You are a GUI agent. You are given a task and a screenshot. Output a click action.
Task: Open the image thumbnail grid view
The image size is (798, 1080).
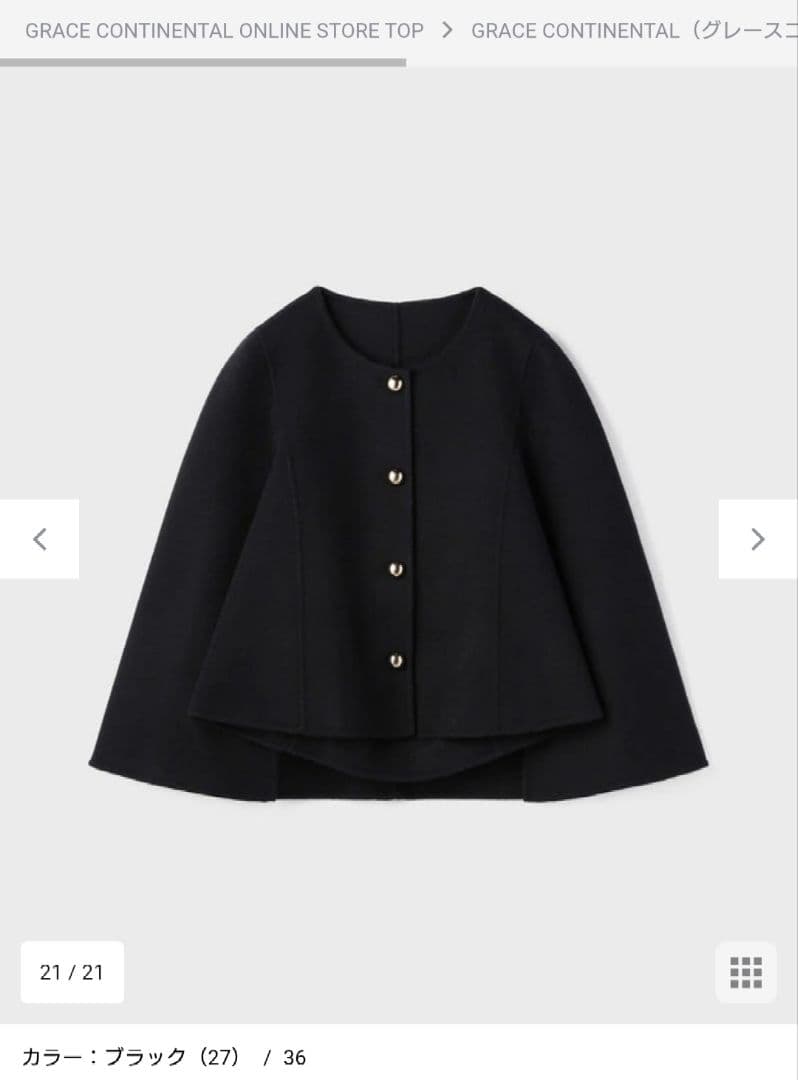[x=746, y=971]
